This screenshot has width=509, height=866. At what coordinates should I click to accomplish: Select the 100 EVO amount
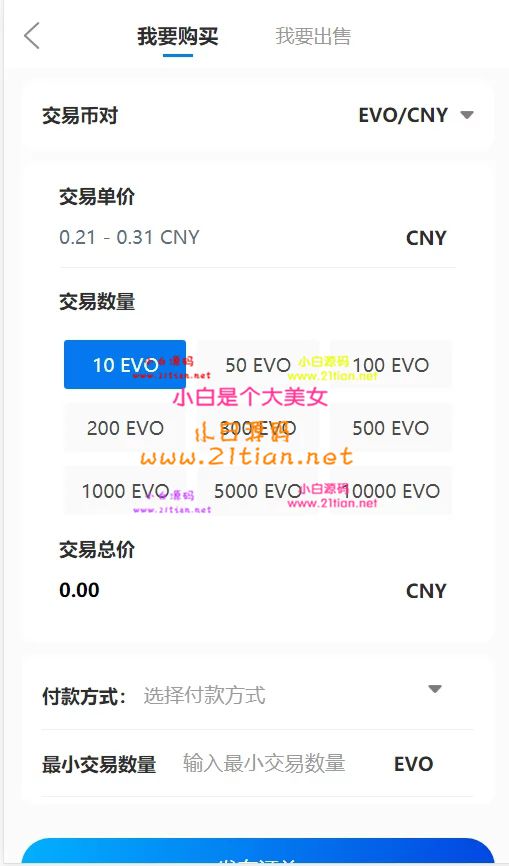pyautogui.click(x=391, y=365)
